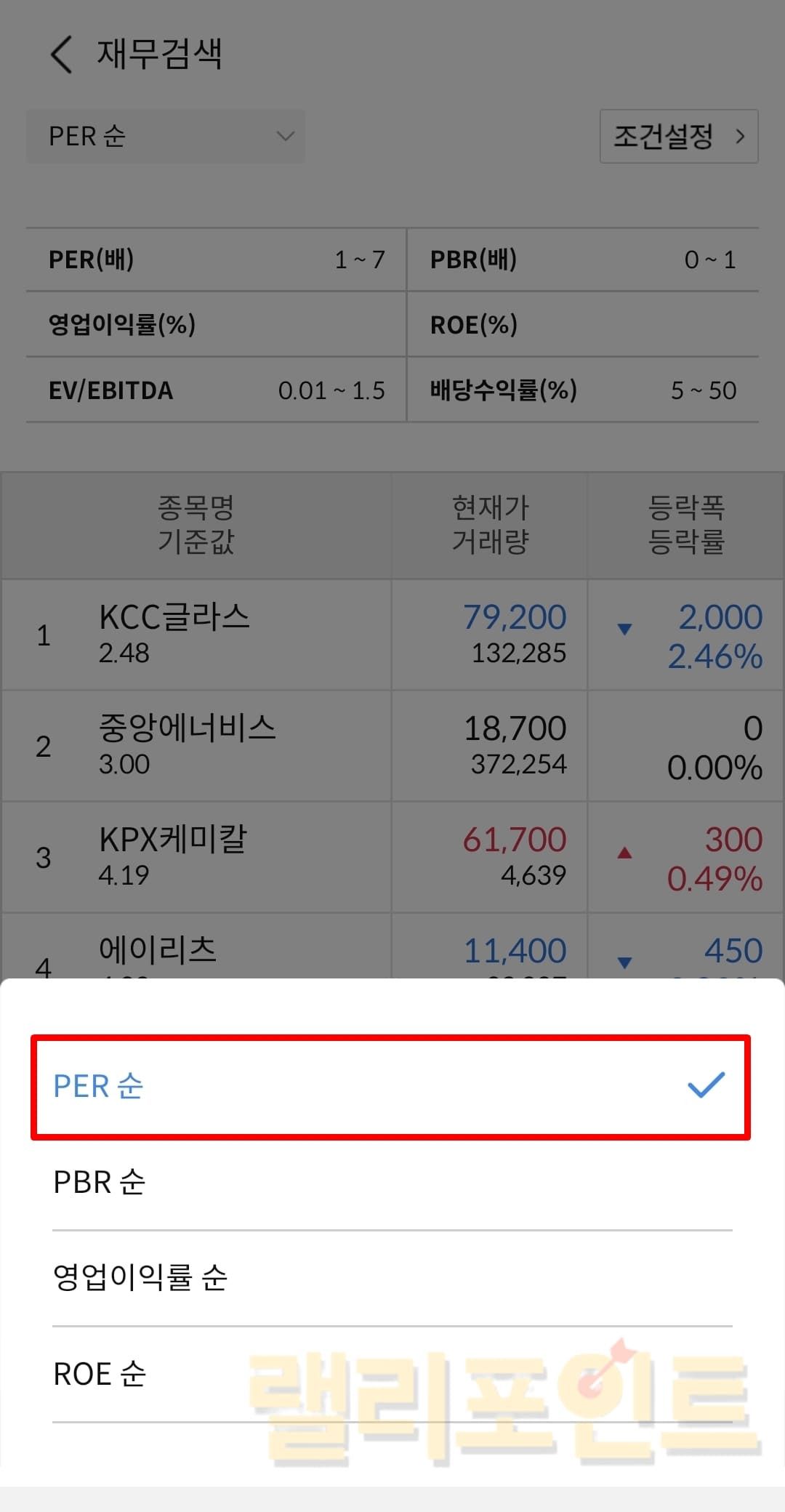Screen dimensions: 785x1512
Task: Pick ROE 순 from the sort list
Action: [x=390, y=1374]
